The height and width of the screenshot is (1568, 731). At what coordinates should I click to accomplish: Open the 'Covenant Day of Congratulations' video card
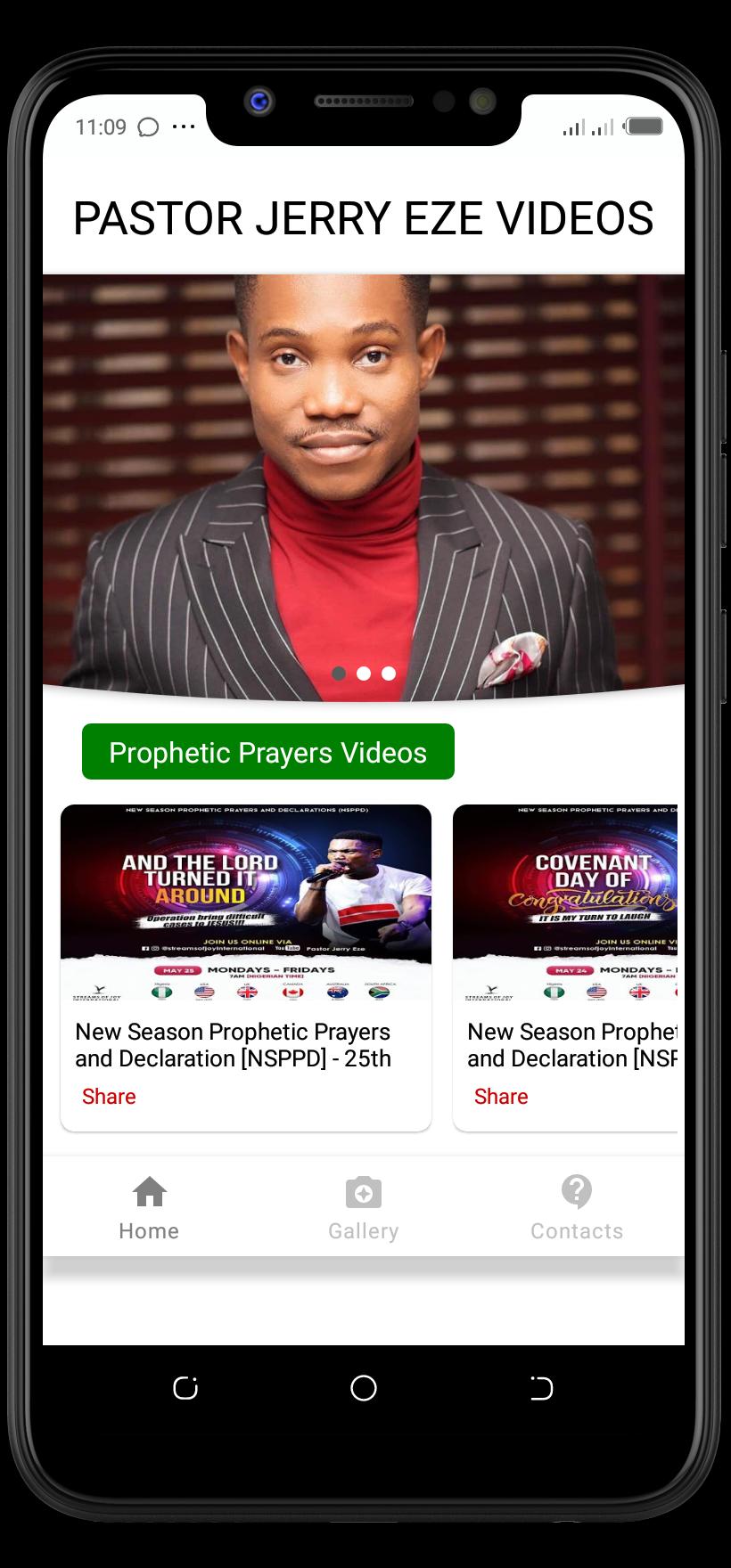pyautogui.click(x=565, y=902)
